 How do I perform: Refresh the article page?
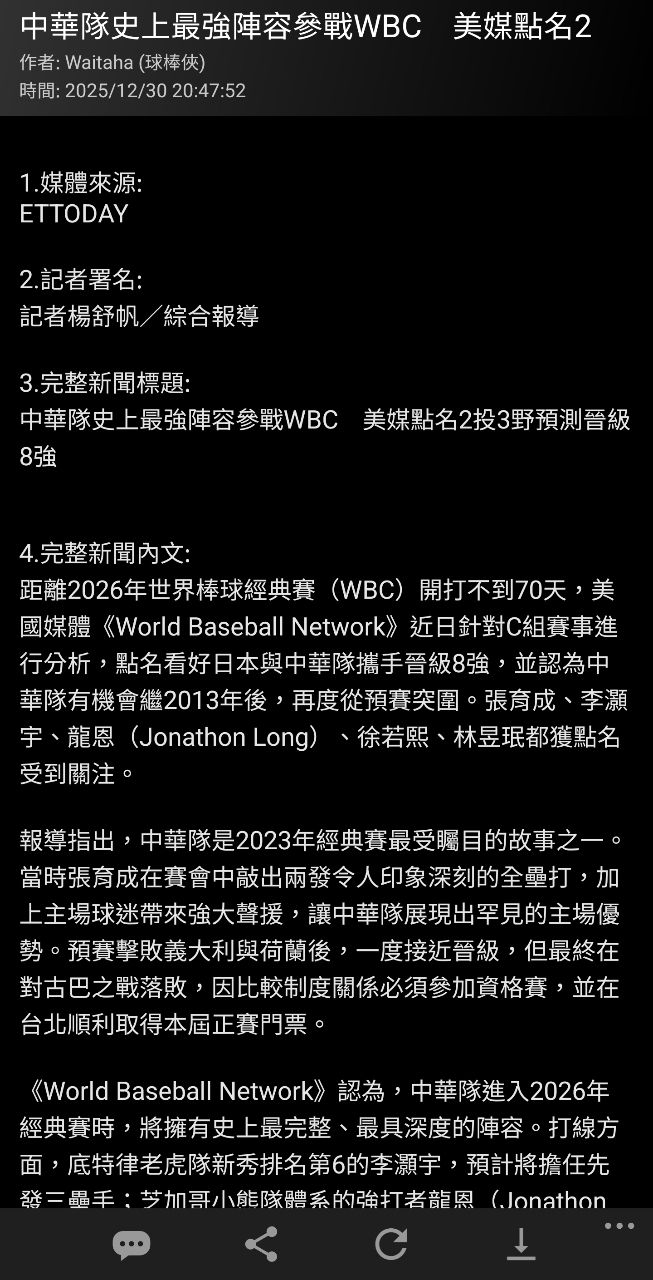click(391, 1244)
